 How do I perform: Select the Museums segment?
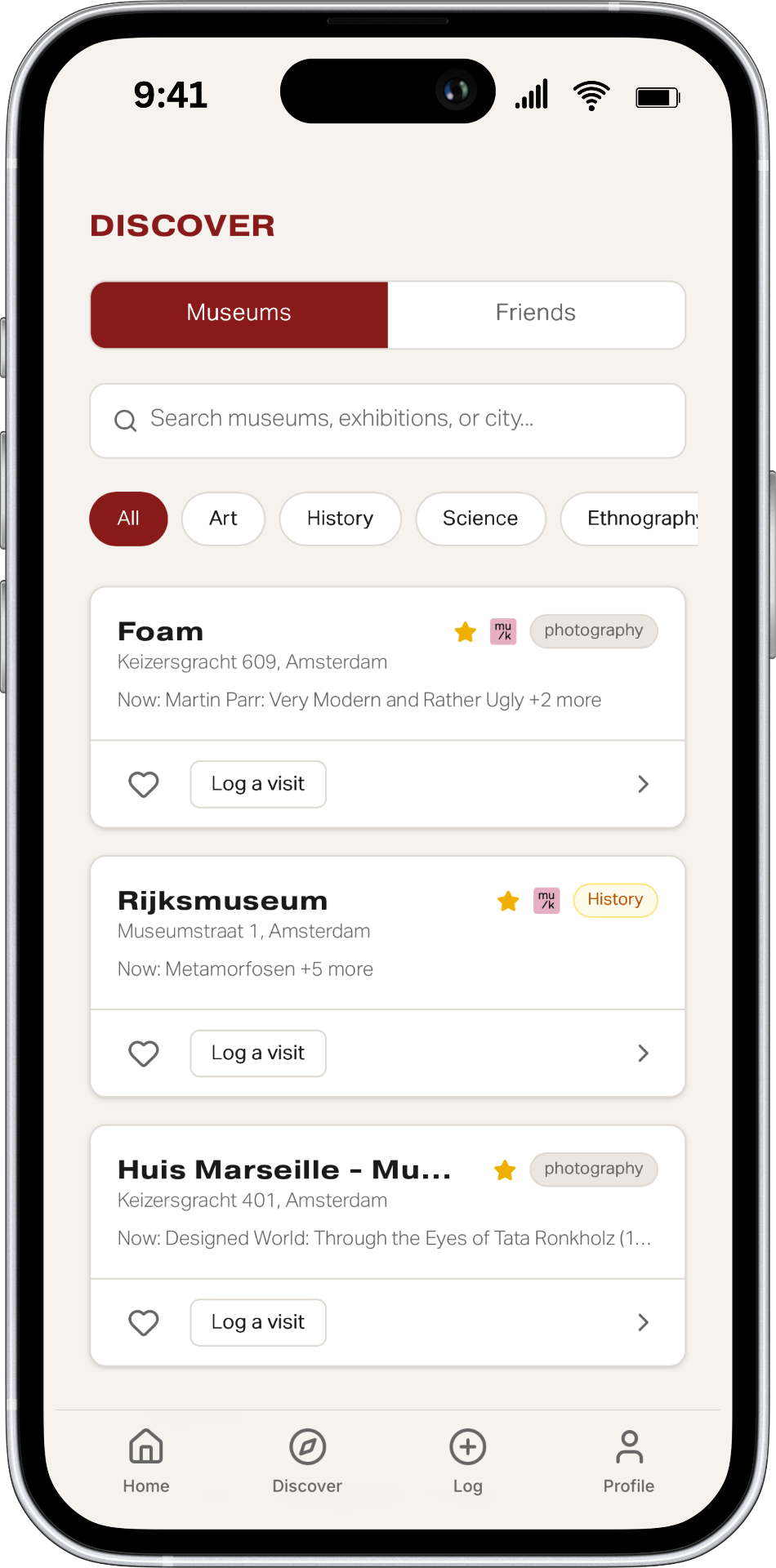click(x=239, y=314)
